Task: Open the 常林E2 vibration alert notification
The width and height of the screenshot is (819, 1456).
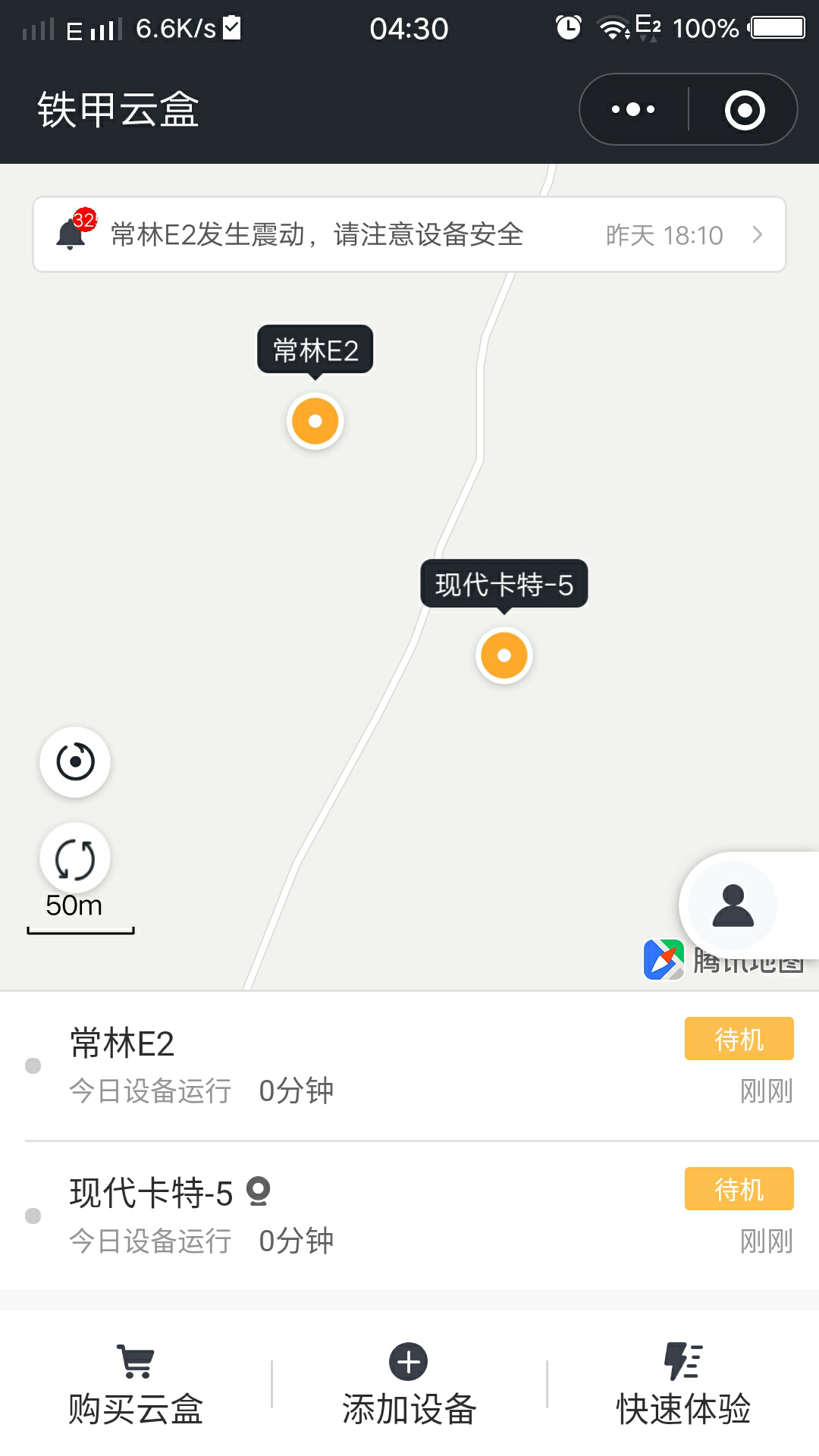Action: pyautogui.click(x=409, y=234)
